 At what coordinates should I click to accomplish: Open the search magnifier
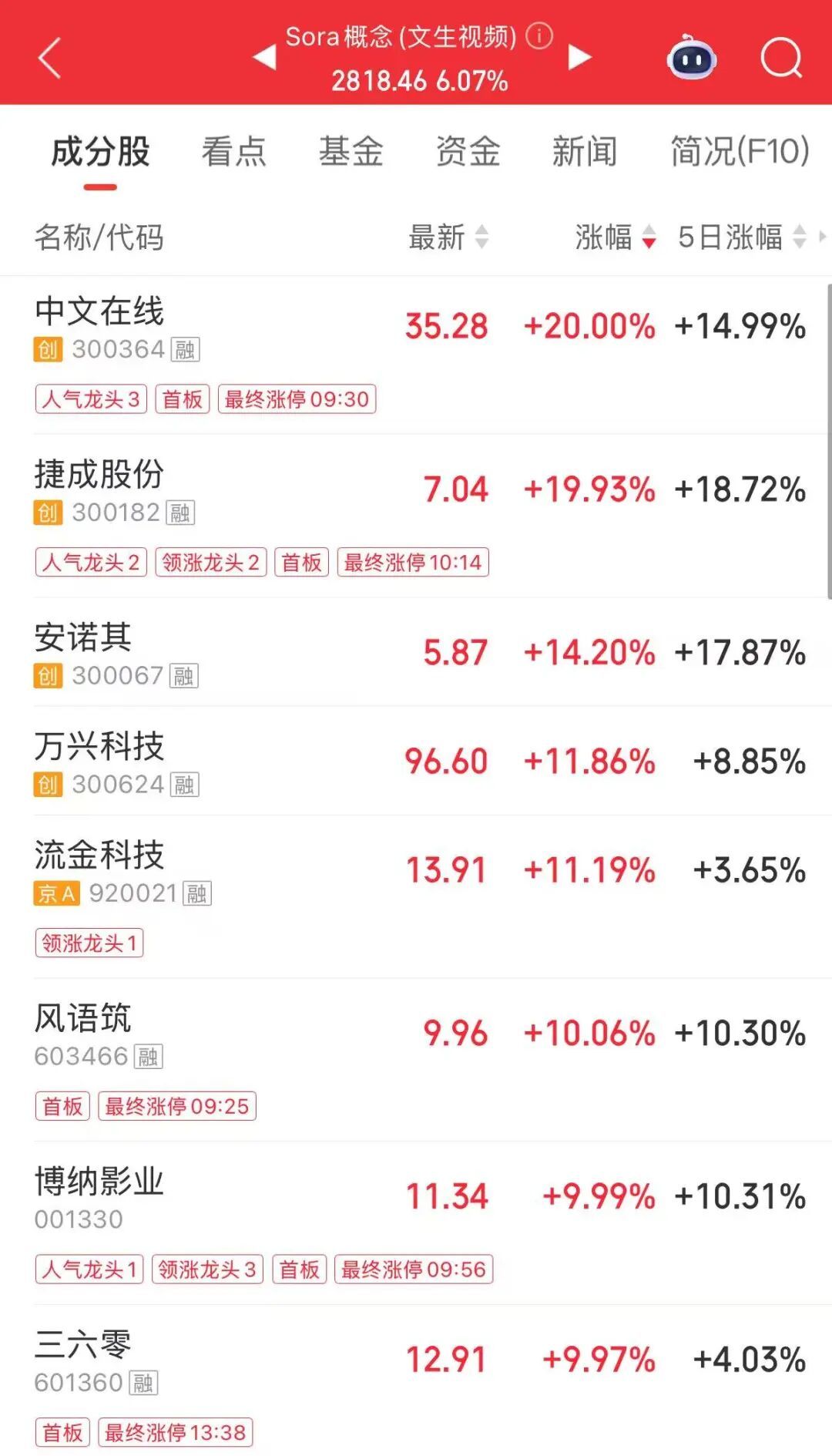tap(780, 59)
